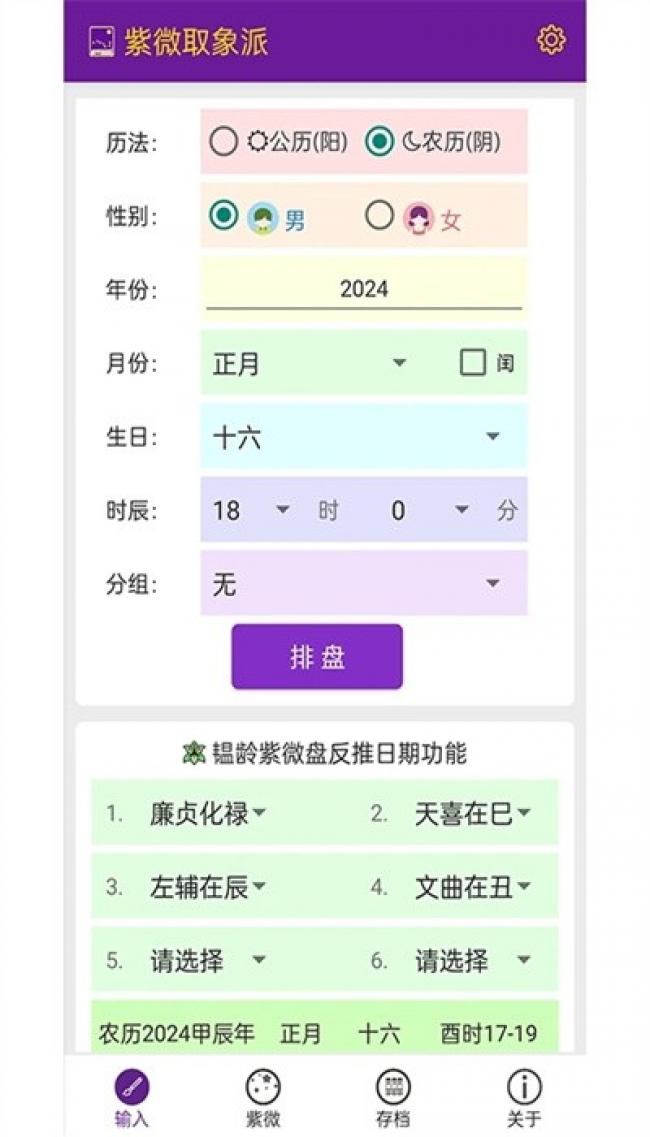Select the 农历(阴) lunar calendar option
The width and height of the screenshot is (650, 1137).
432,141
